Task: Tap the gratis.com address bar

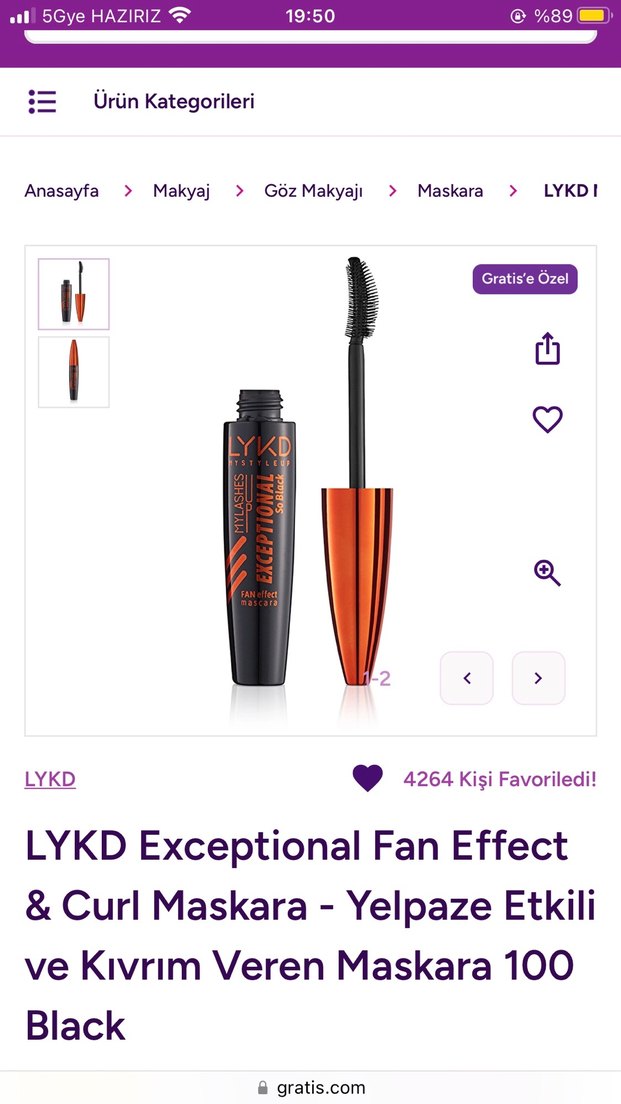Action: [311, 1087]
